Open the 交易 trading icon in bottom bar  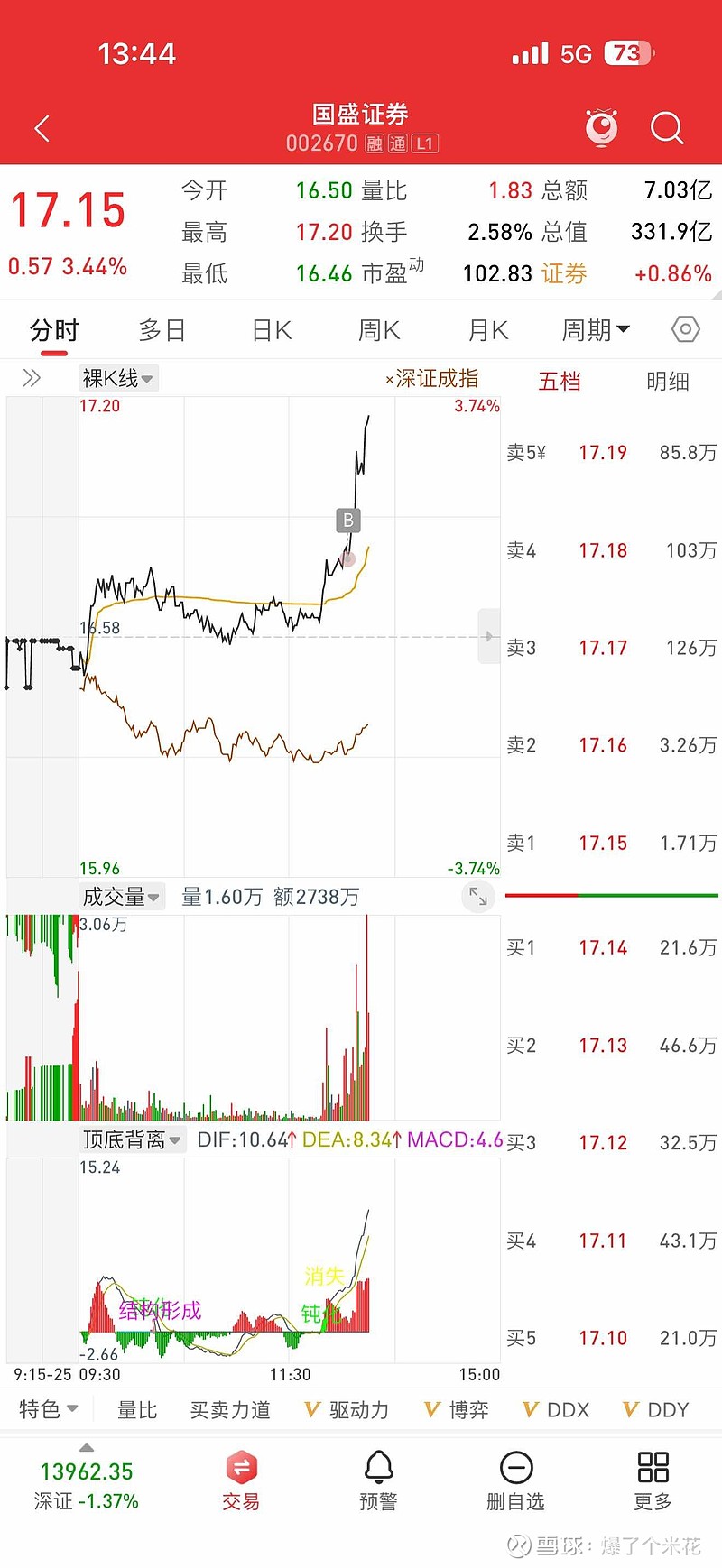click(241, 1477)
